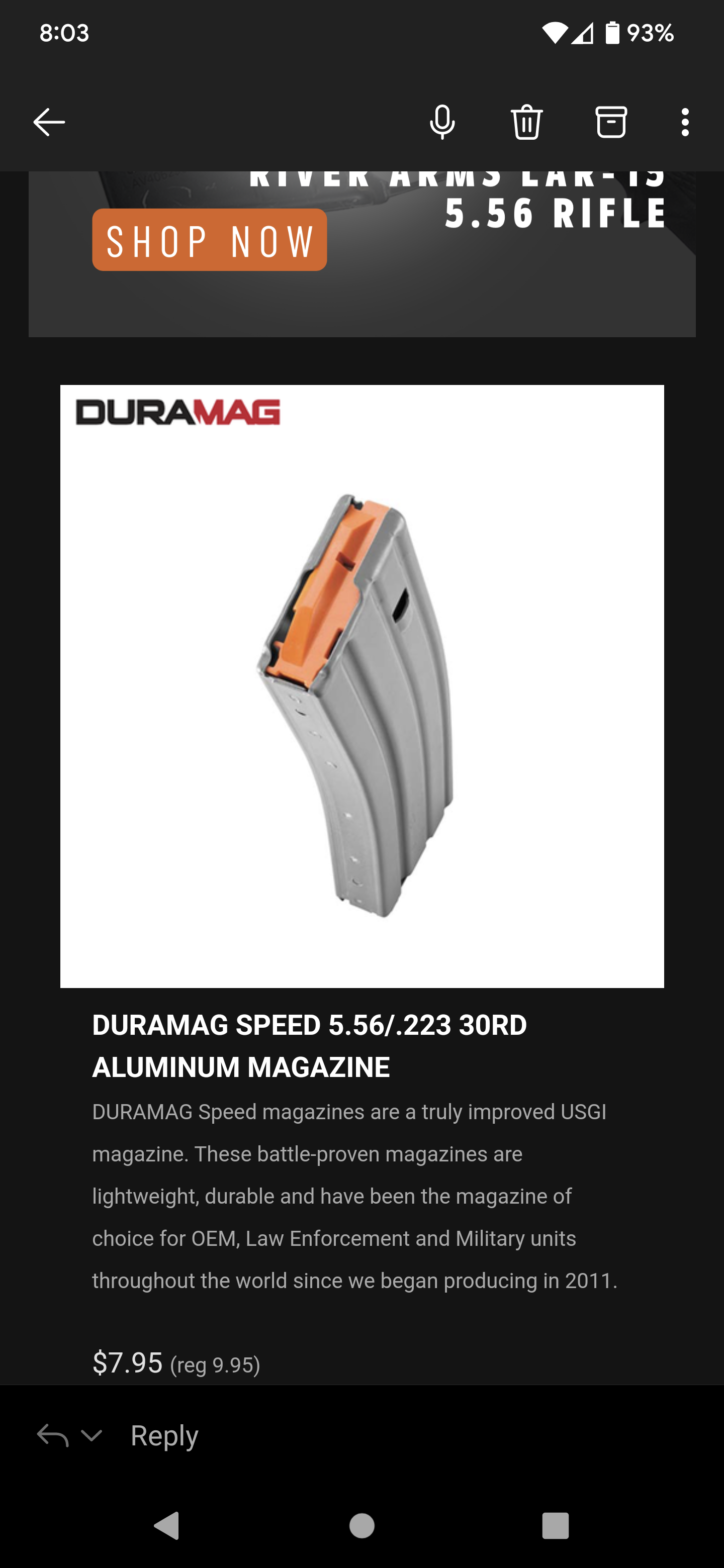Open the three-dot overflow menu
This screenshot has height=1568, width=724.
coord(685,122)
